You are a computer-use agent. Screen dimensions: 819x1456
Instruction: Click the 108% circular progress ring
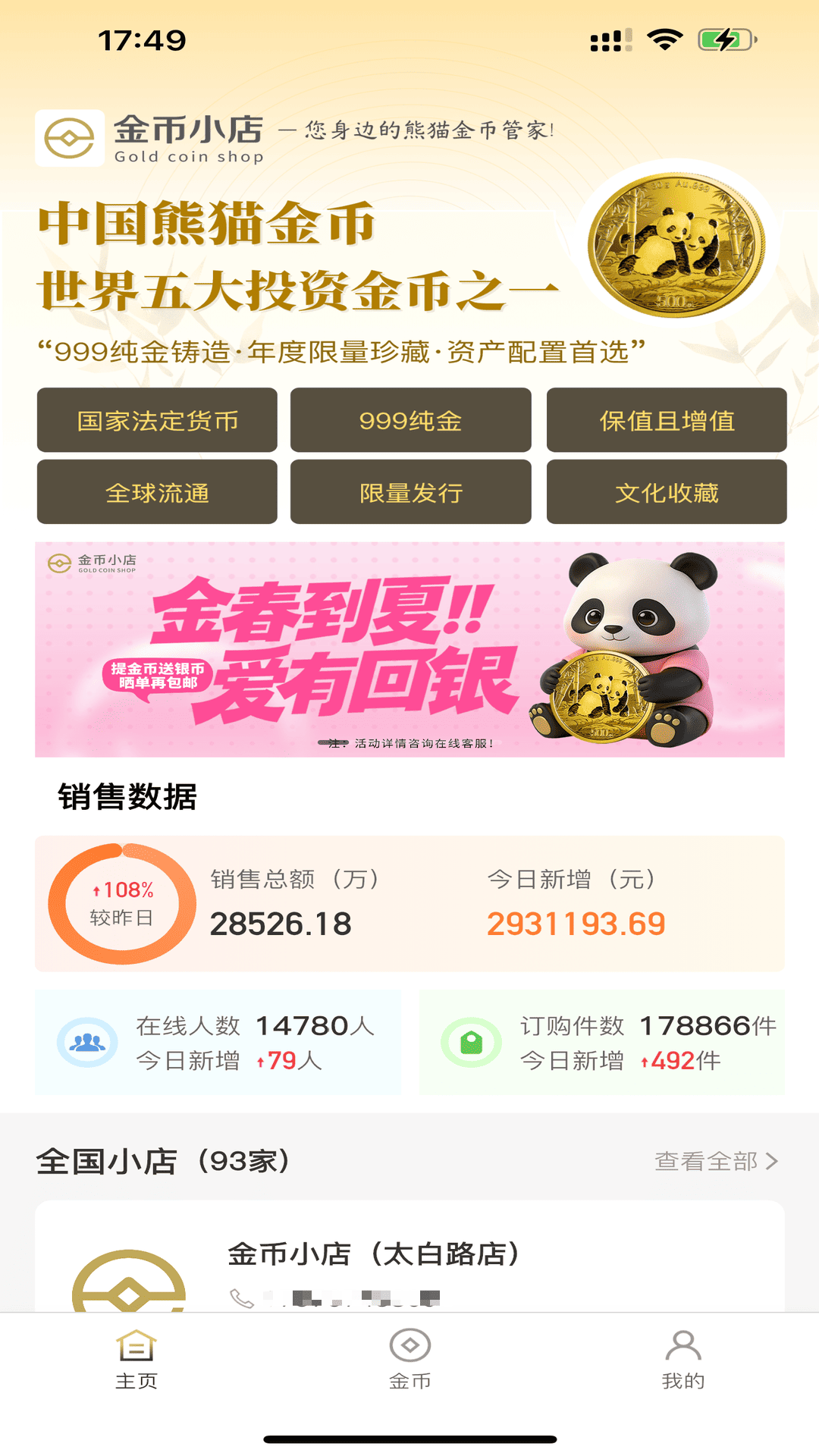pos(121,902)
